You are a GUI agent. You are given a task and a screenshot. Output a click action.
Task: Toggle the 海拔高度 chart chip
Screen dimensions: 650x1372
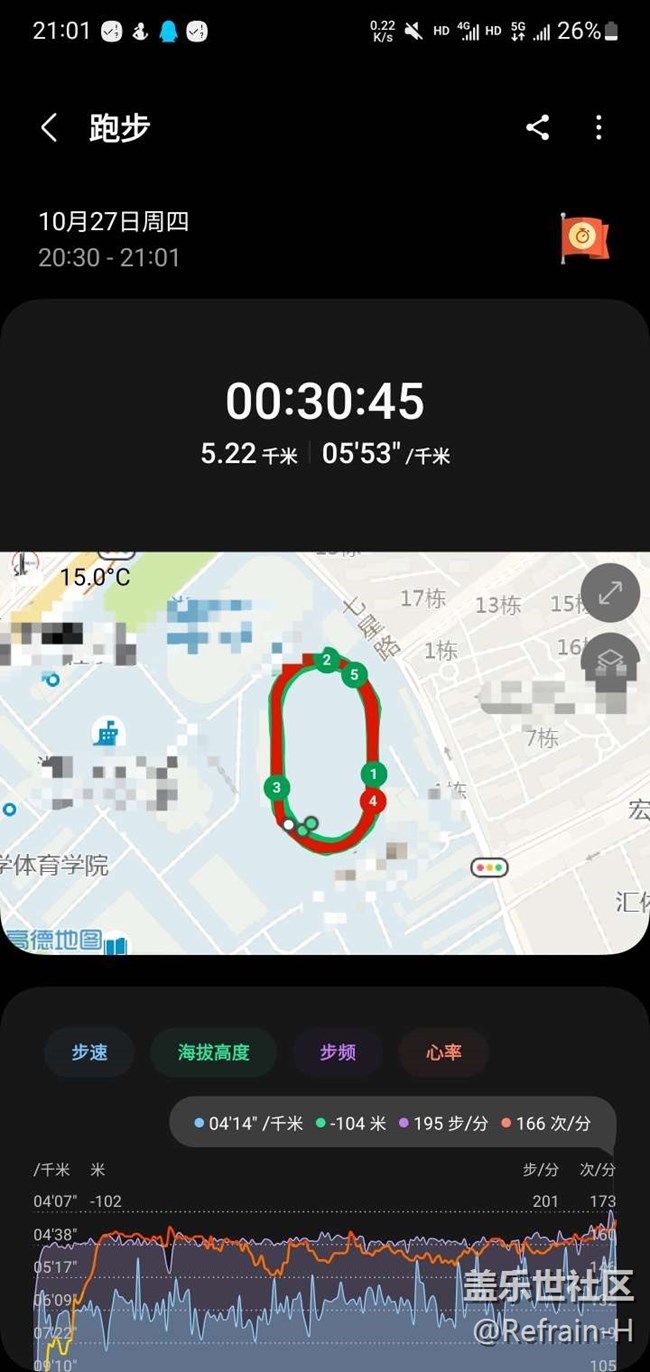point(213,1052)
